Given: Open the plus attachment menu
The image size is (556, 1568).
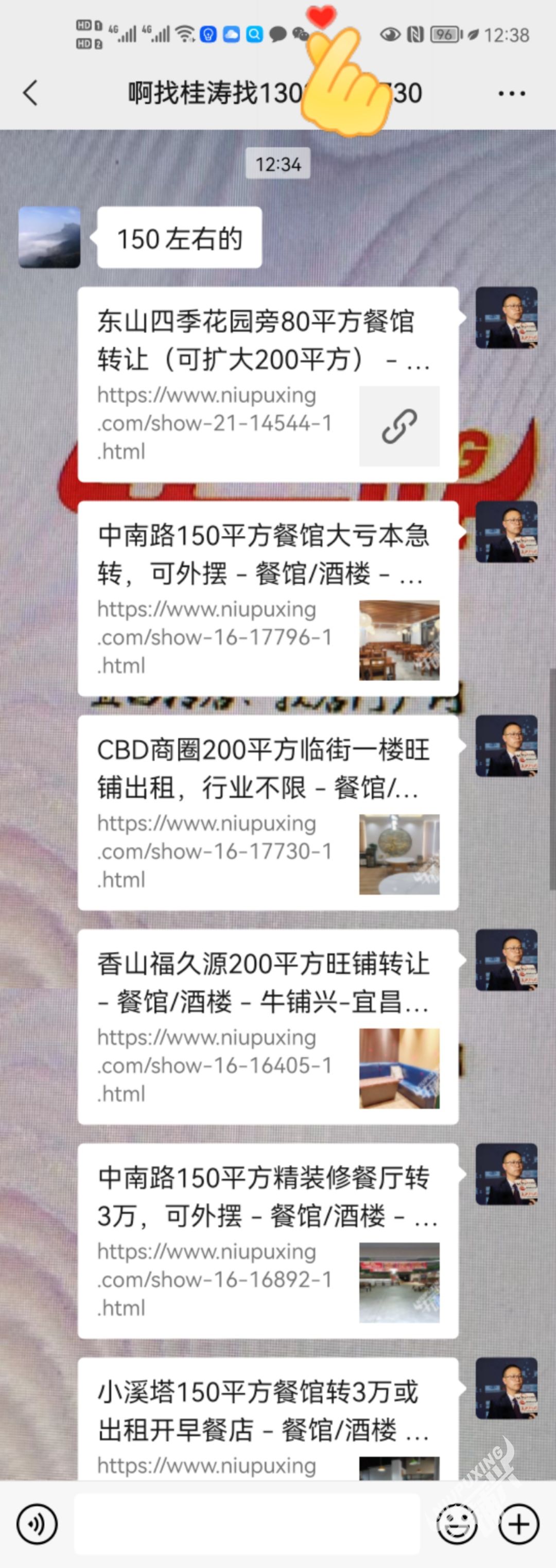Looking at the screenshot, I should [x=519, y=1525].
